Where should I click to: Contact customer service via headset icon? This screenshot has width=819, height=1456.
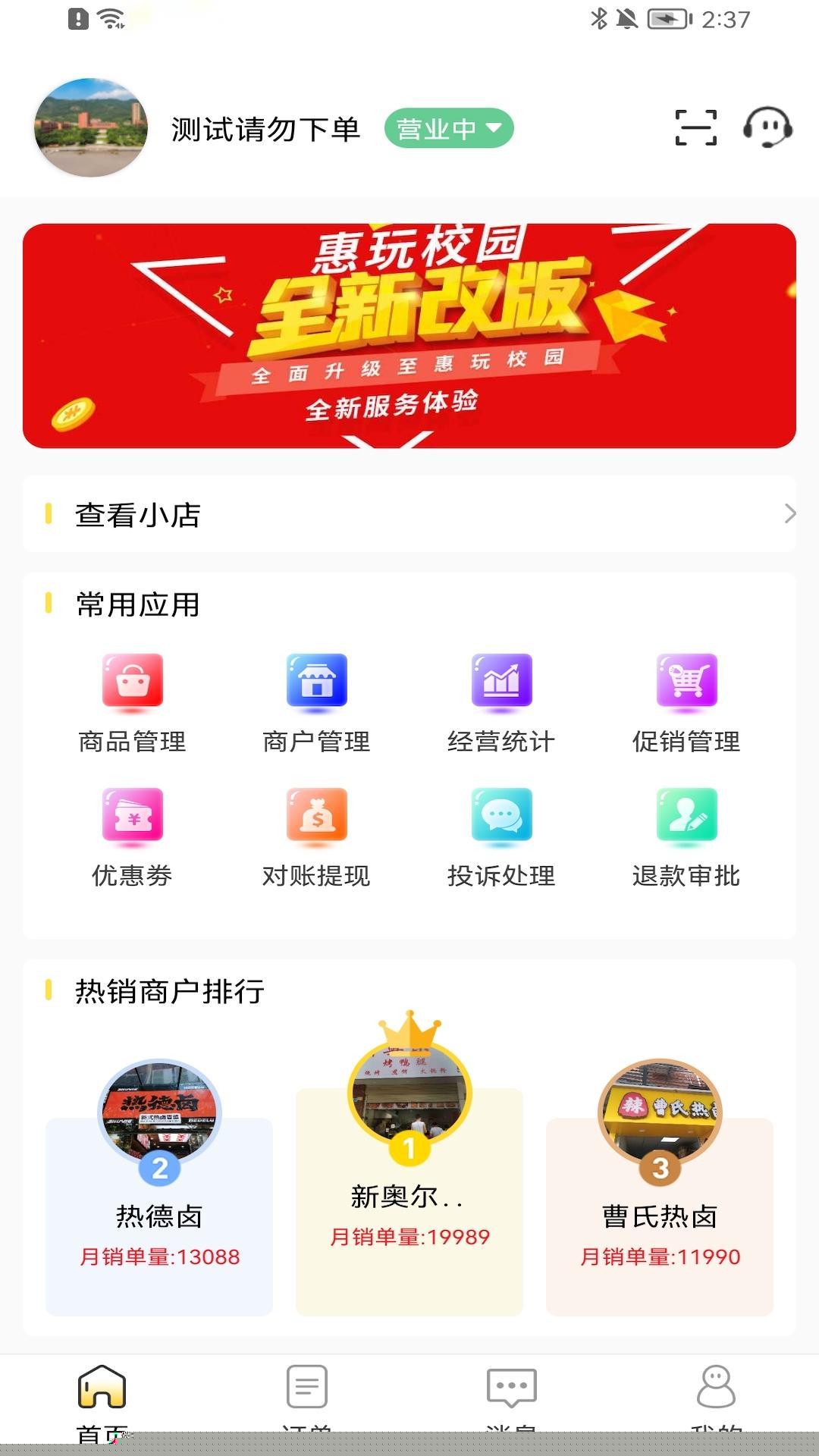[767, 127]
